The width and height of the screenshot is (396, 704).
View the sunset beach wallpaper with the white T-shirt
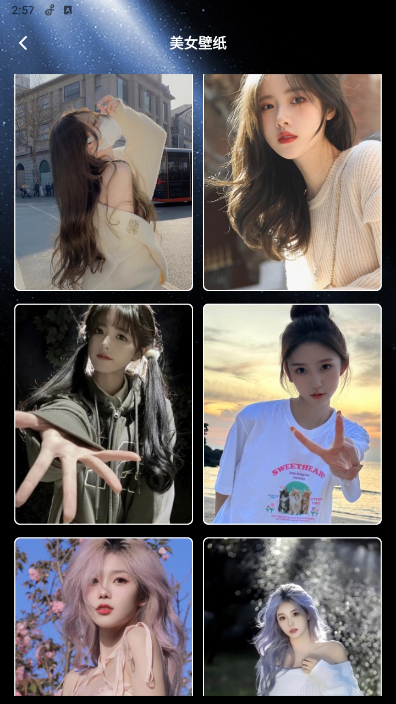click(292, 414)
